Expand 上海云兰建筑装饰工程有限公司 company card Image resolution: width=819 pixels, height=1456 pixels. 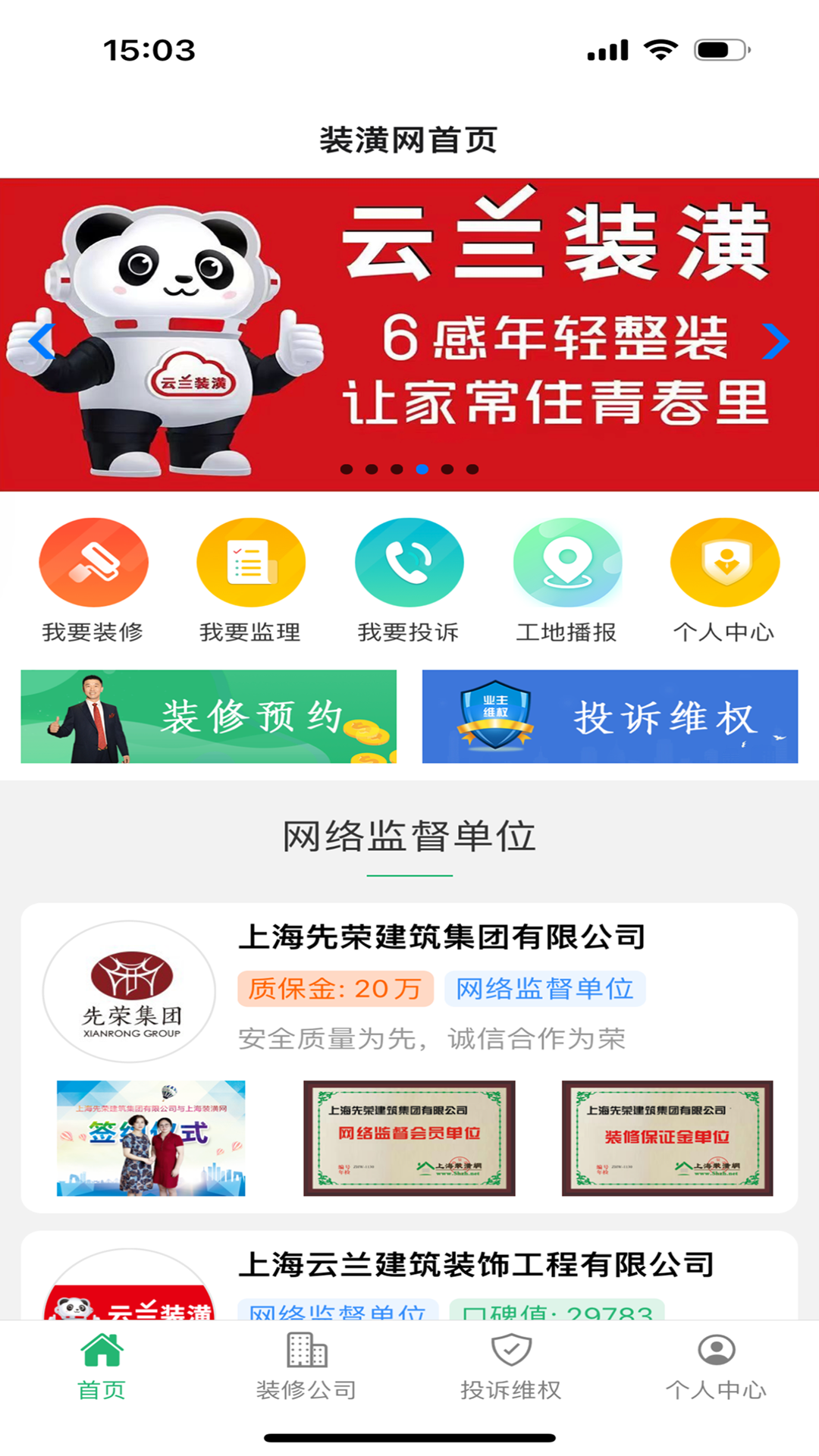coord(481,1263)
